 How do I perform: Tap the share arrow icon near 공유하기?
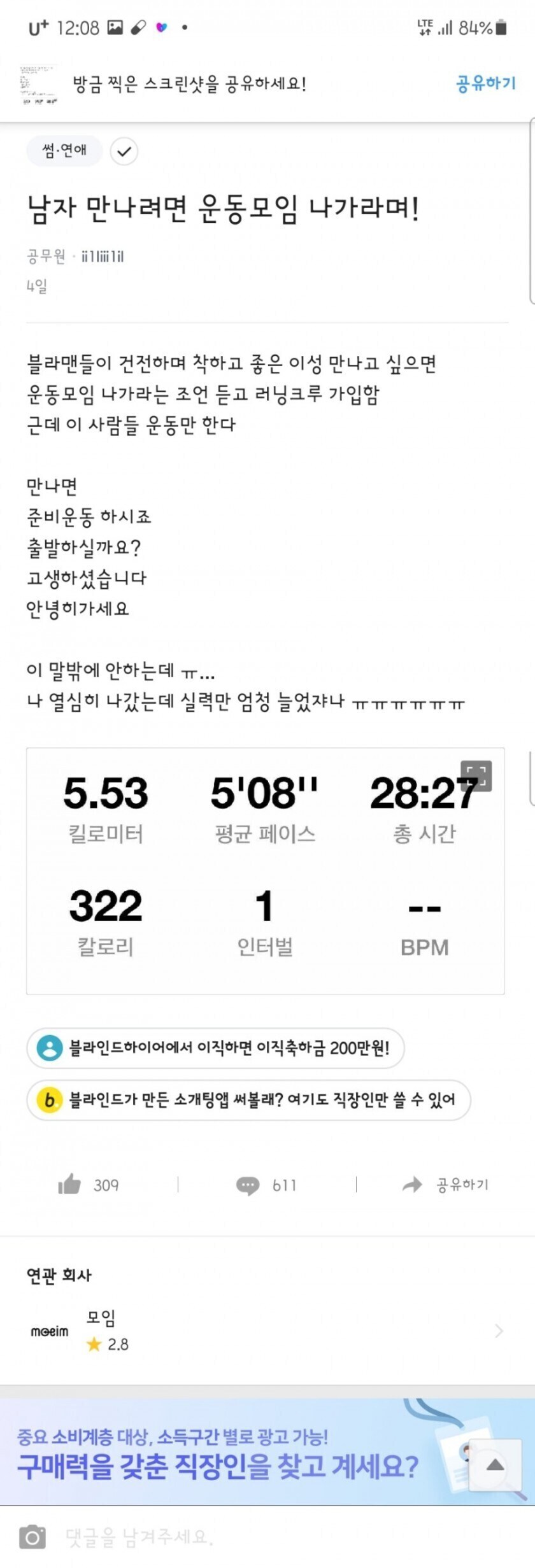411,1185
